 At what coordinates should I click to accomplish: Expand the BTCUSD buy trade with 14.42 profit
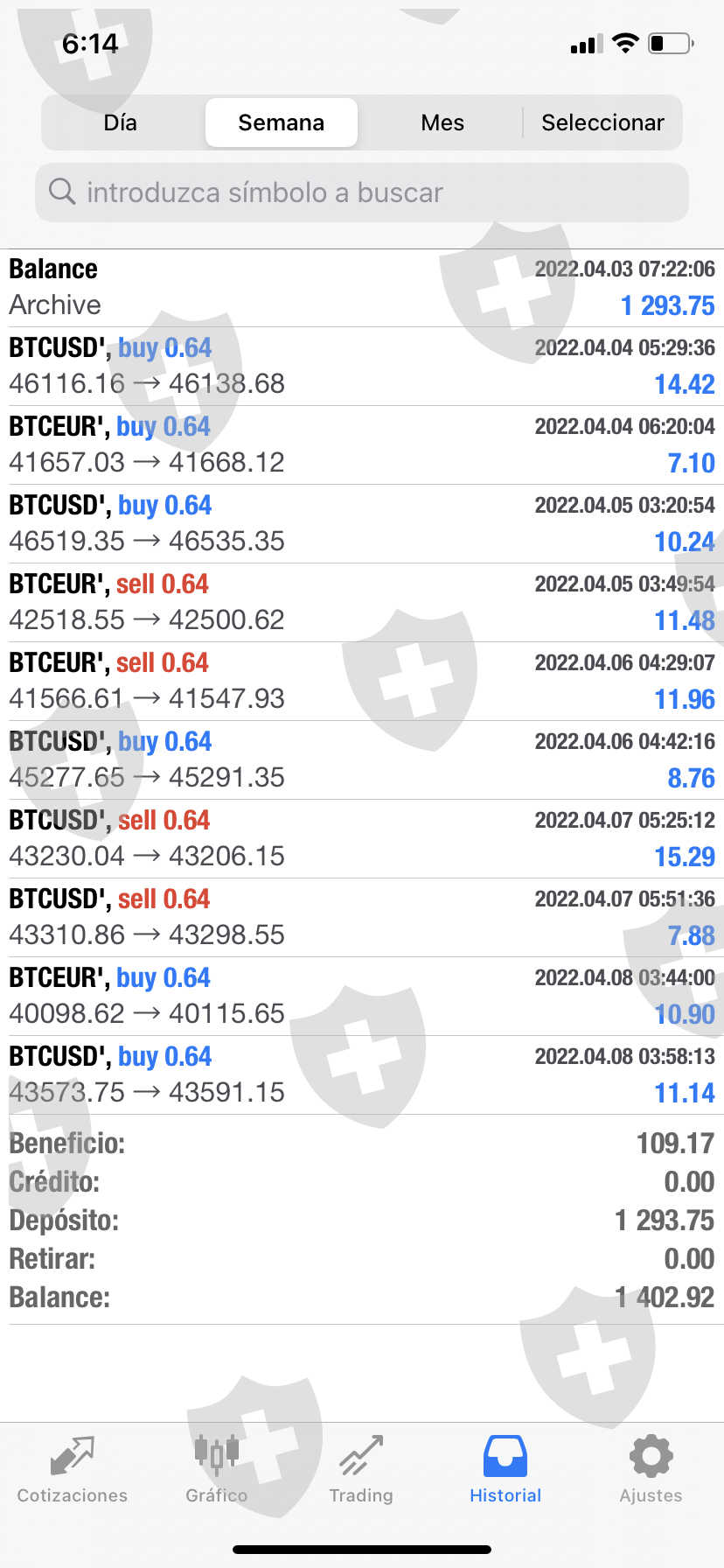[x=362, y=366]
